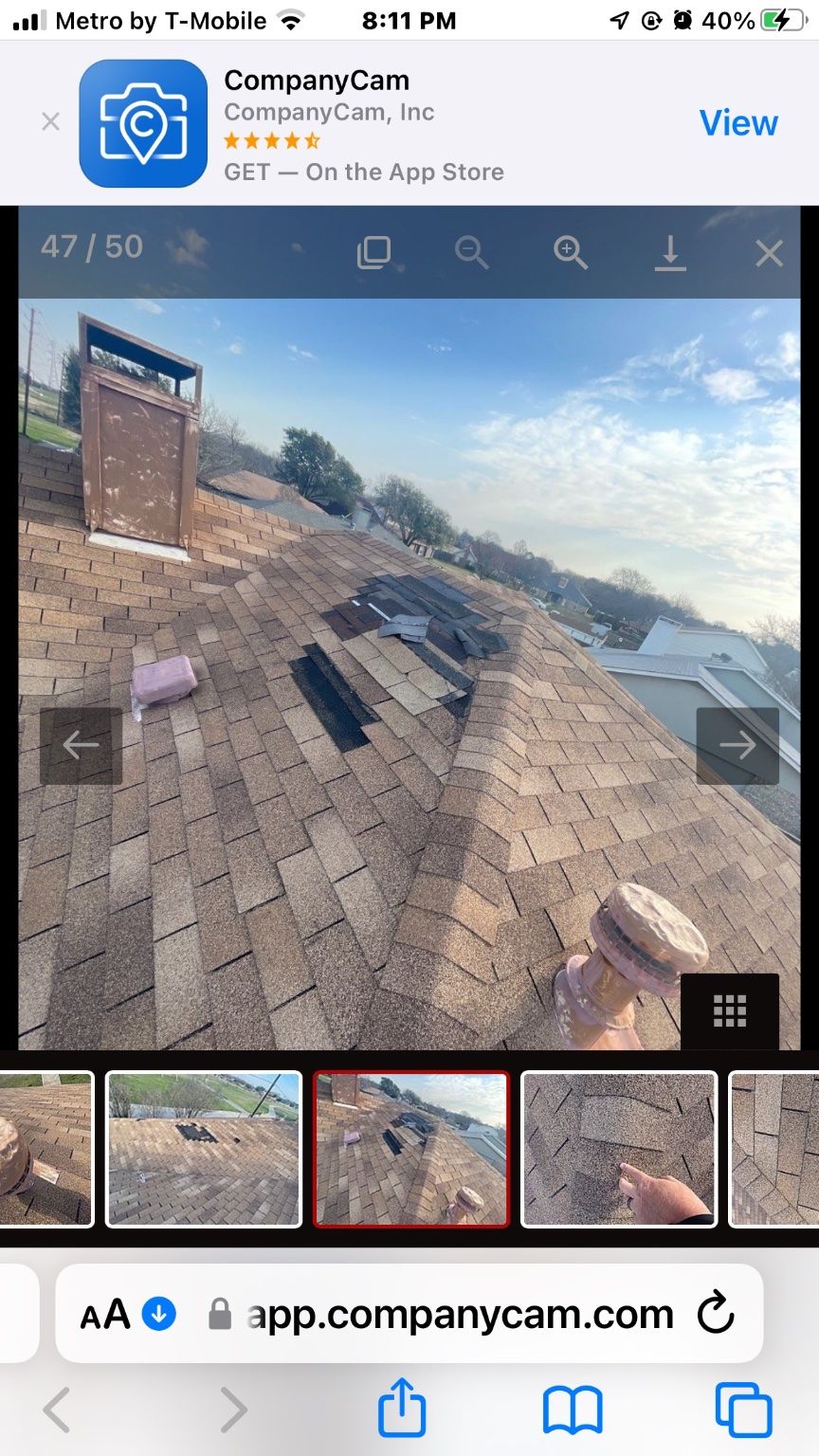Dismiss the CompanyCam app banner
Screen dimensions: 819x1456
[50, 122]
